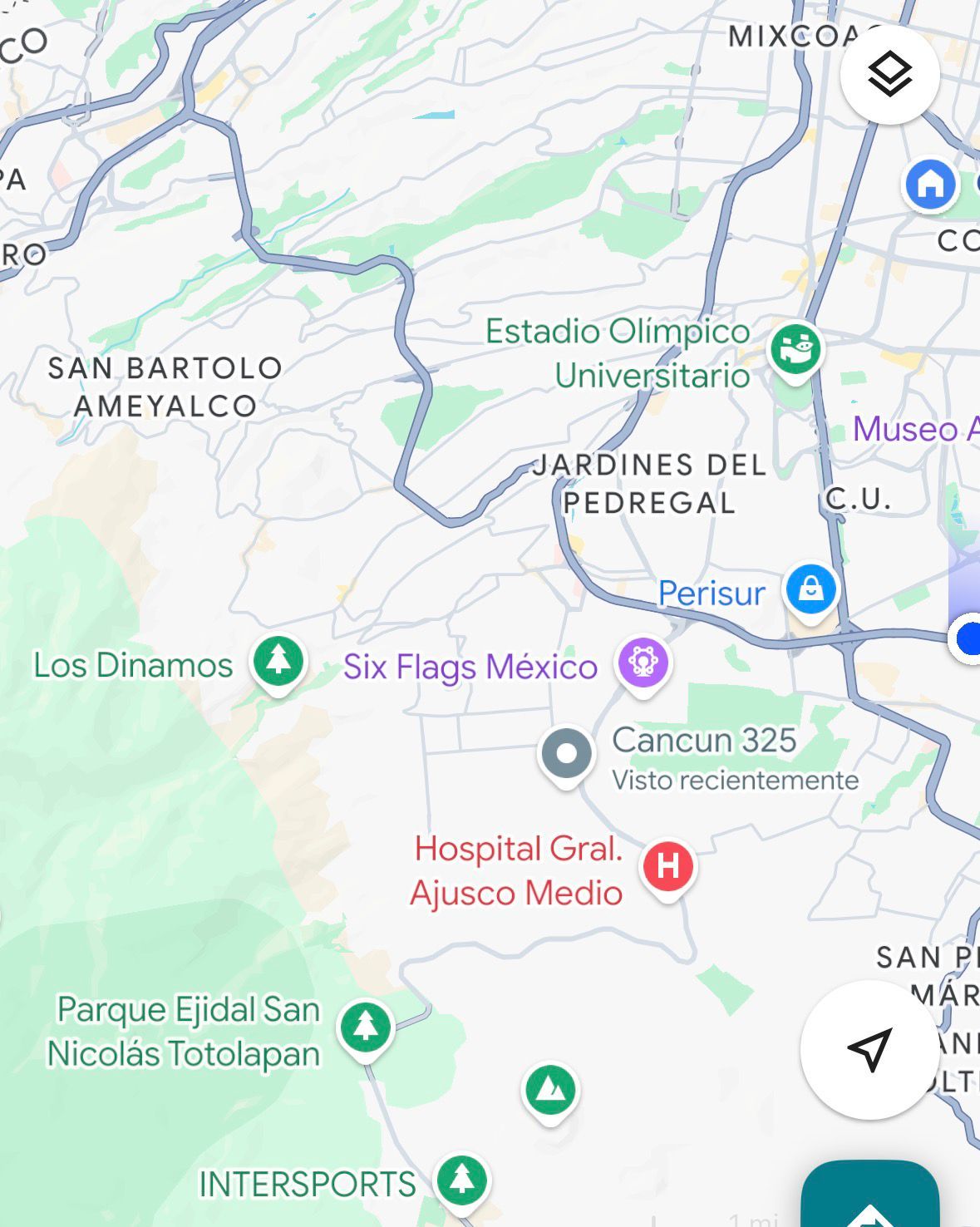Open Estadio Olímpico Universitario pin
The height and width of the screenshot is (1227, 980).
tap(795, 350)
